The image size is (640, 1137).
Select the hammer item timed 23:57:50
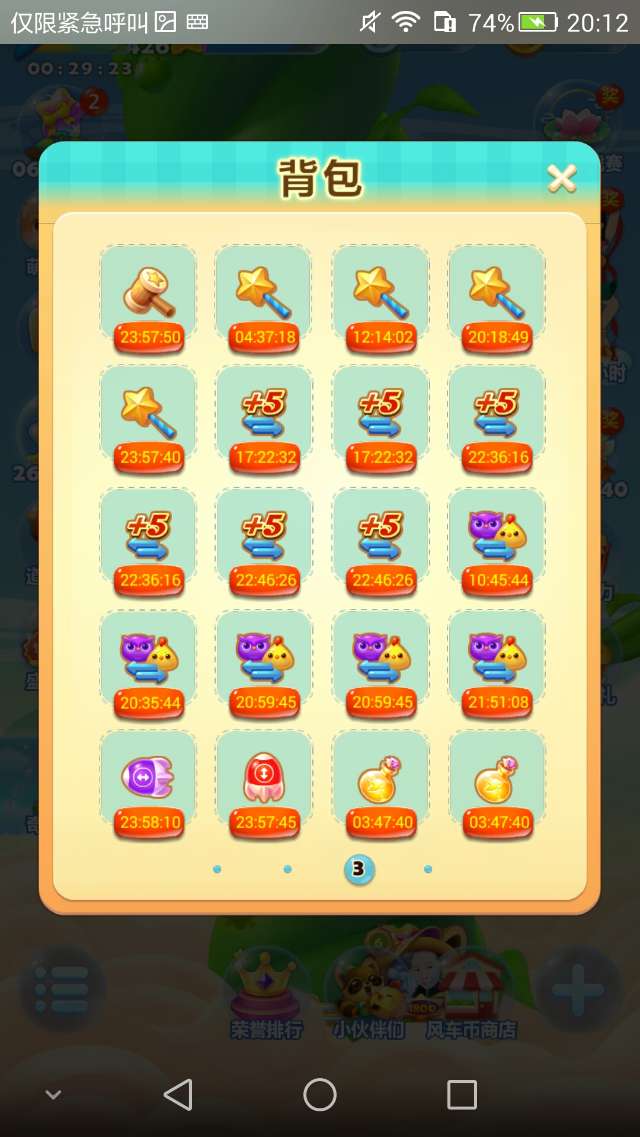tap(148, 296)
